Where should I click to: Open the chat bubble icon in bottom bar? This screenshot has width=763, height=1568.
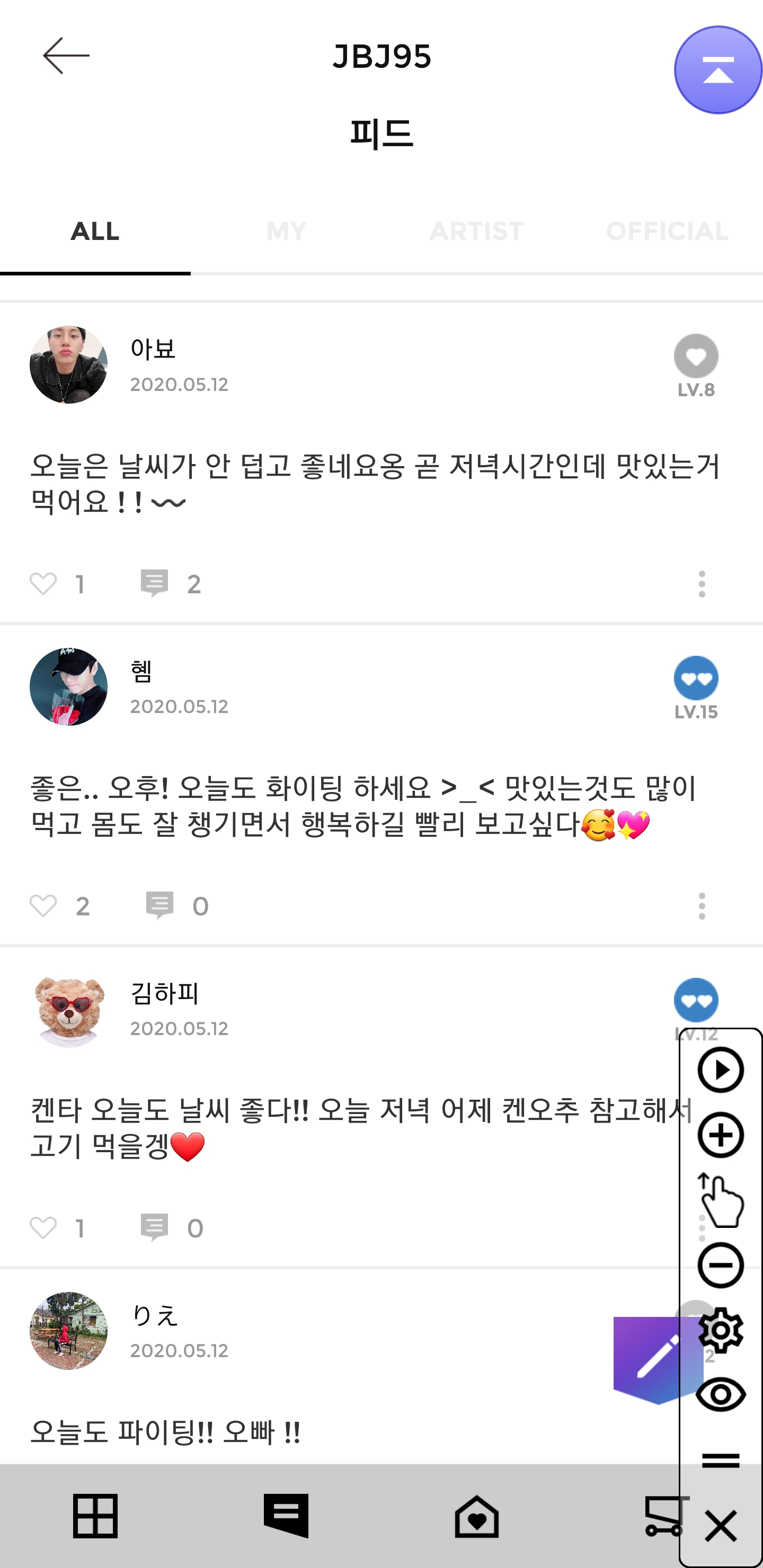(x=286, y=1516)
